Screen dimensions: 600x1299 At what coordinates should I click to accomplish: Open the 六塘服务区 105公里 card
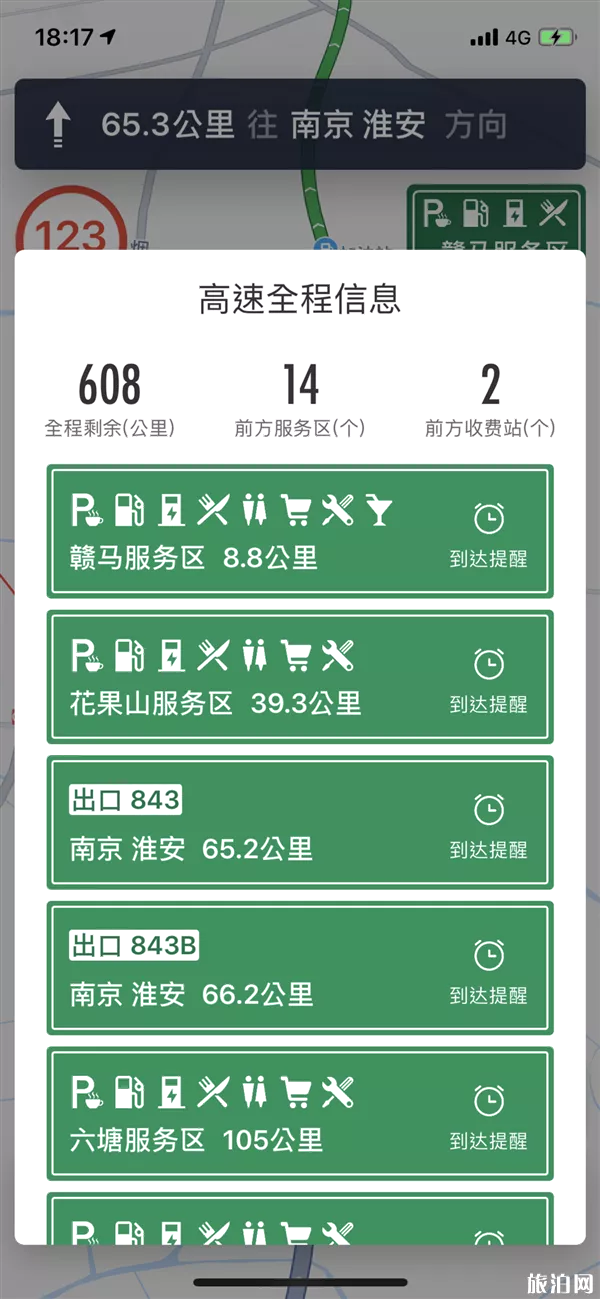(250, 1116)
